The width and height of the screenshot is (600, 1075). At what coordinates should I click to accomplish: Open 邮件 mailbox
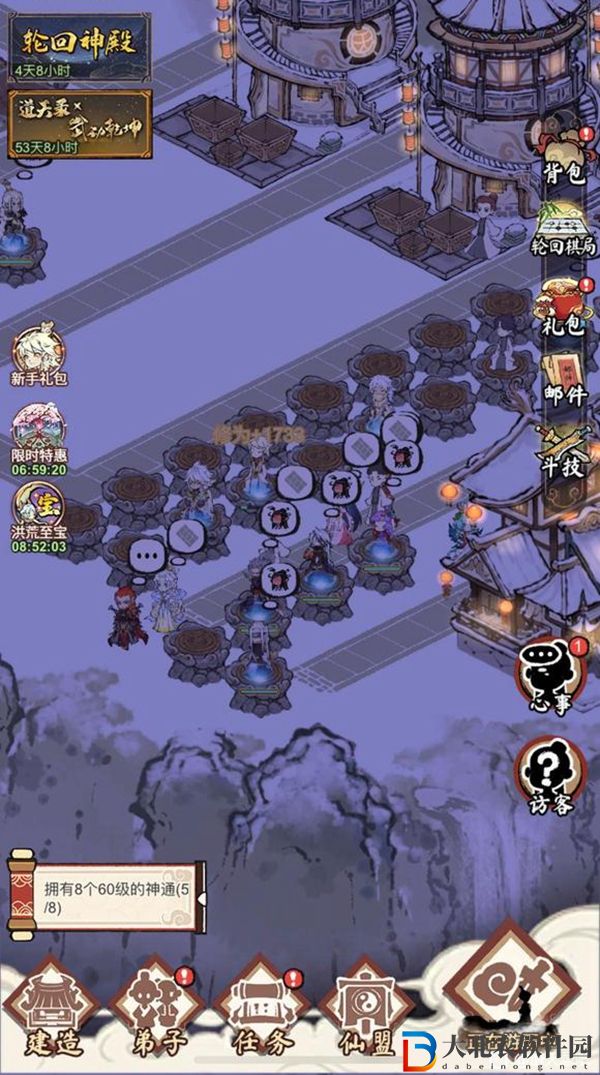pos(565,378)
